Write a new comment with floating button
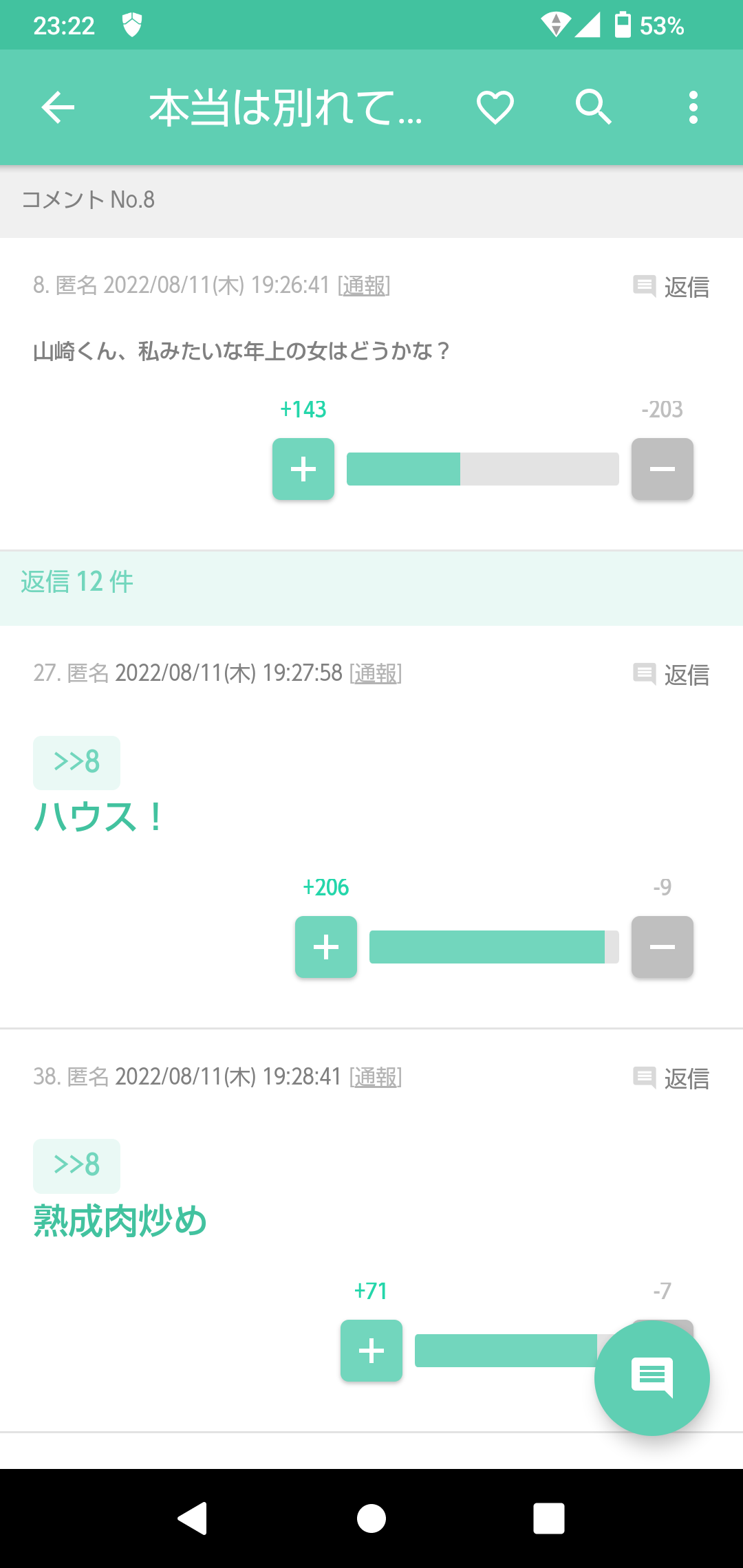Screen dimensions: 743x1568 (x=652, y=1378)
